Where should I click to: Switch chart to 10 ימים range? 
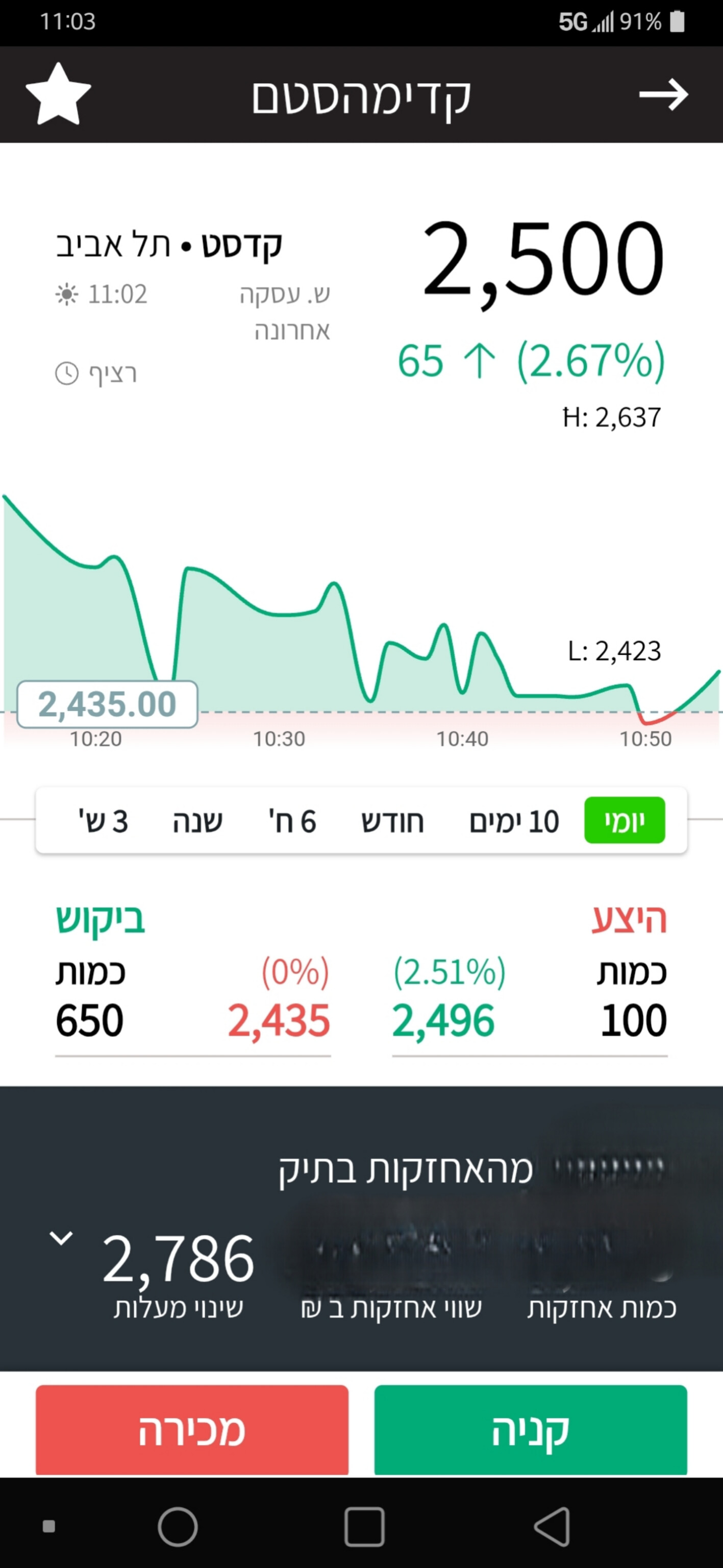[x=514, y=821]
